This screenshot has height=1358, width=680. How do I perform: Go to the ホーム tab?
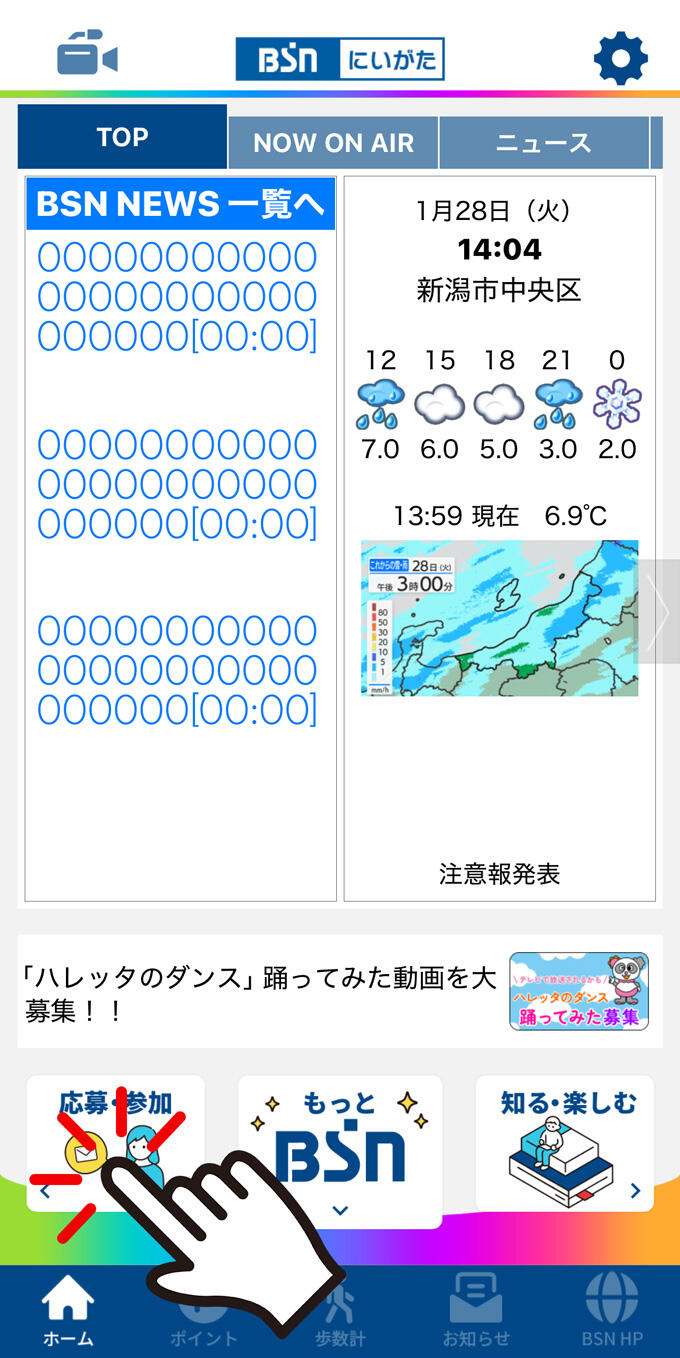coord(68,1312)
